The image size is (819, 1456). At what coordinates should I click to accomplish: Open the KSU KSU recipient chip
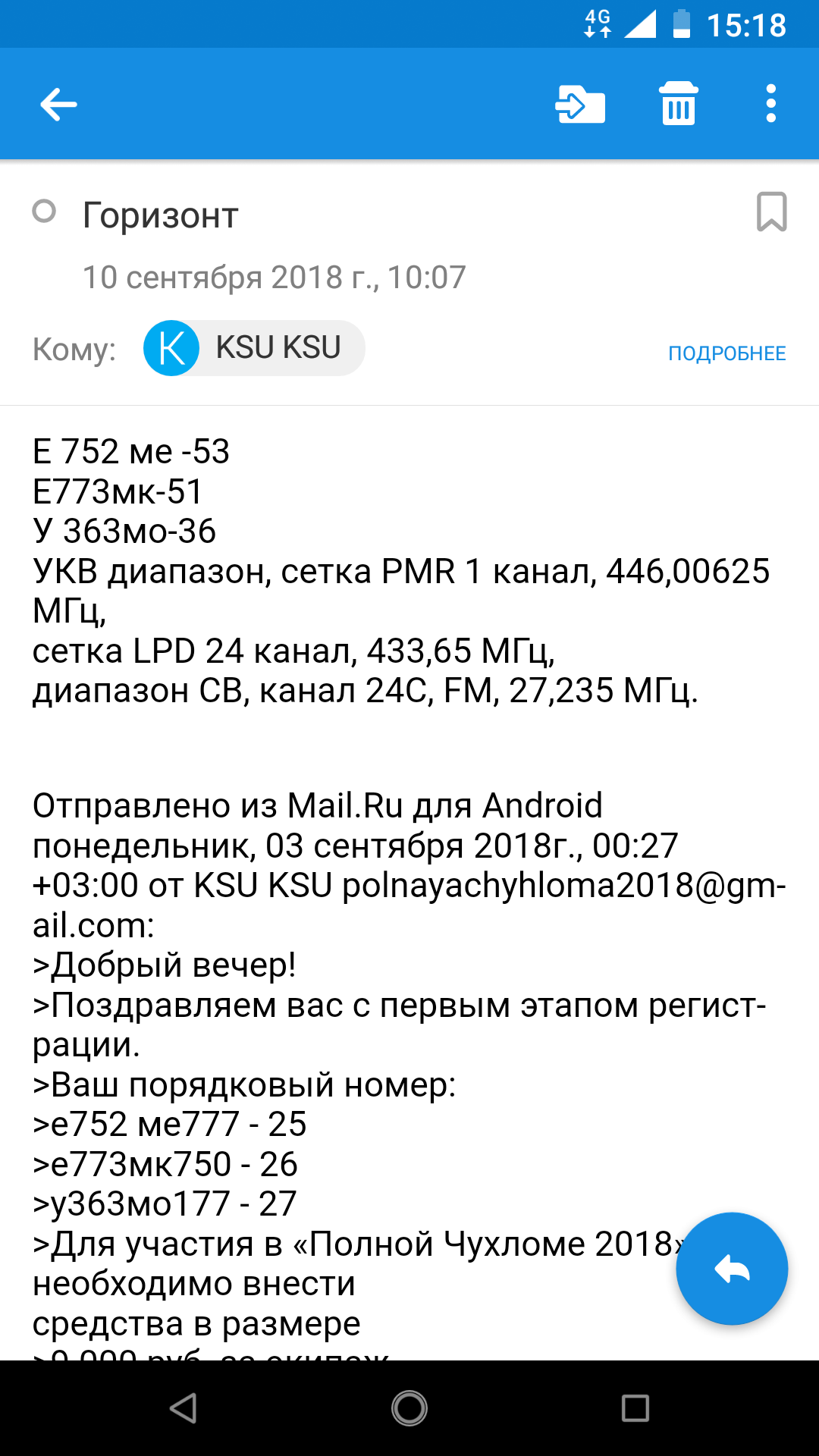(x=254, y=348)
